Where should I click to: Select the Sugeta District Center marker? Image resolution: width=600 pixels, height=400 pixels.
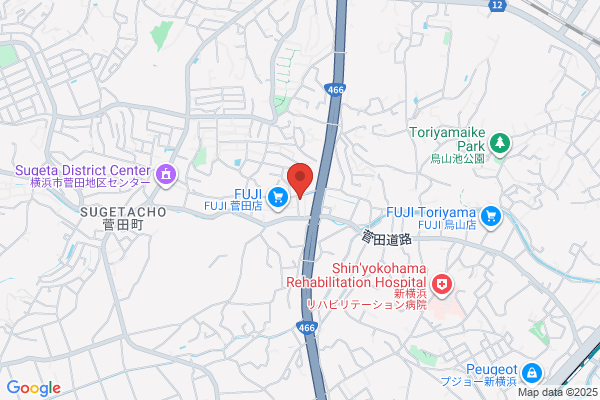click(x=166, y=176)
